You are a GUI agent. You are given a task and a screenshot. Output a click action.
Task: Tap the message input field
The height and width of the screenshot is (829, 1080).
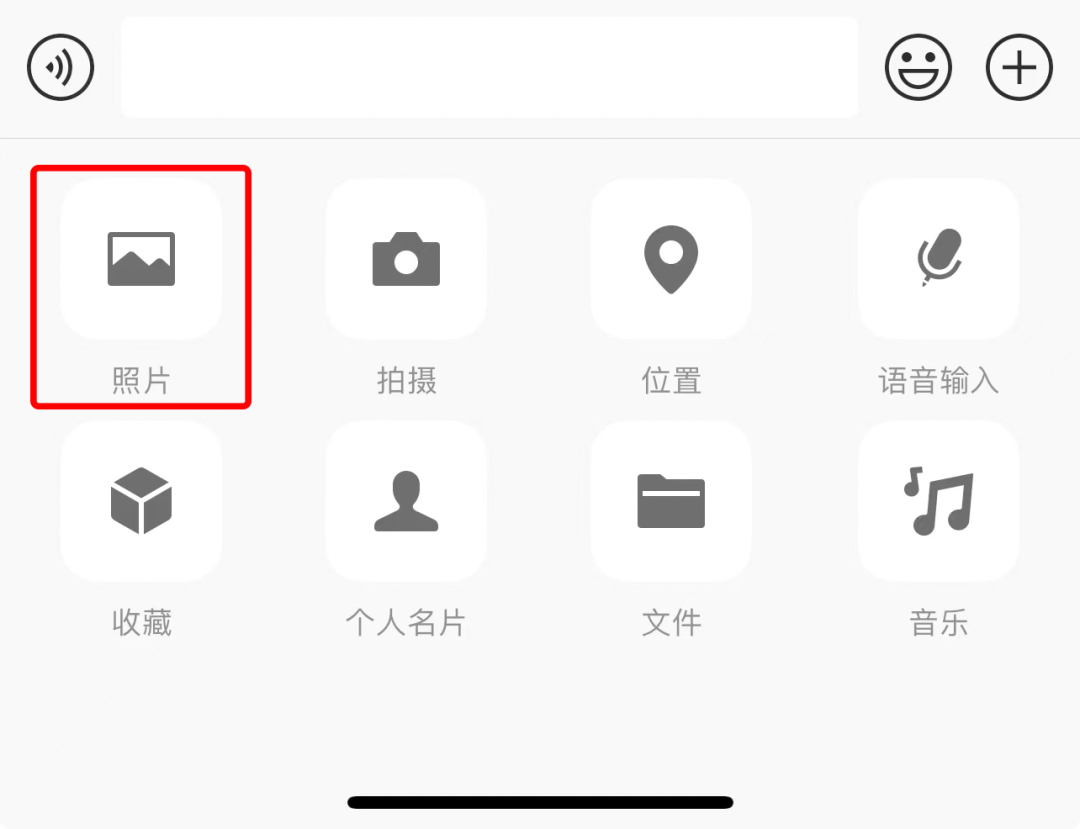point(490,68)
